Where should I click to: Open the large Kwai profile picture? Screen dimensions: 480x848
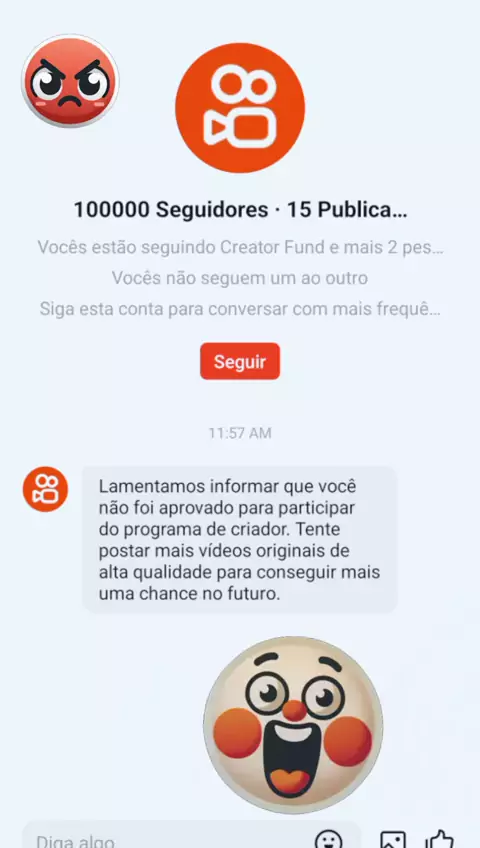pos(240,108)
